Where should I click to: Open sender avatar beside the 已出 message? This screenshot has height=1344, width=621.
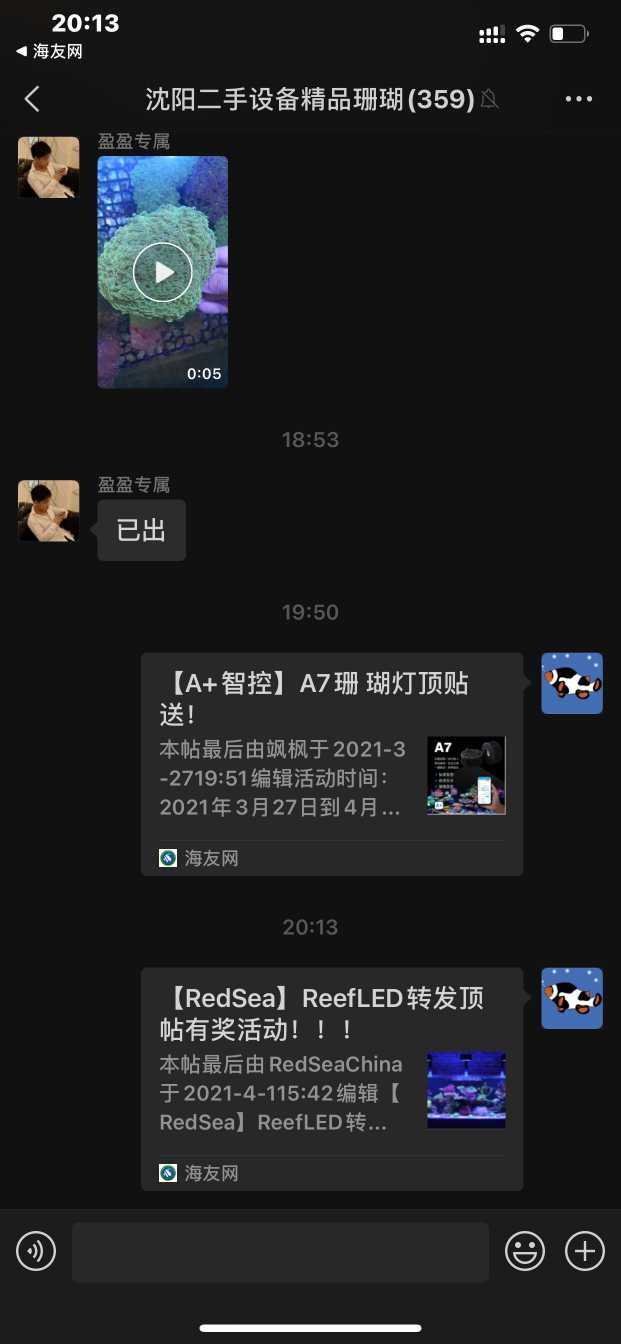[49, 510]
